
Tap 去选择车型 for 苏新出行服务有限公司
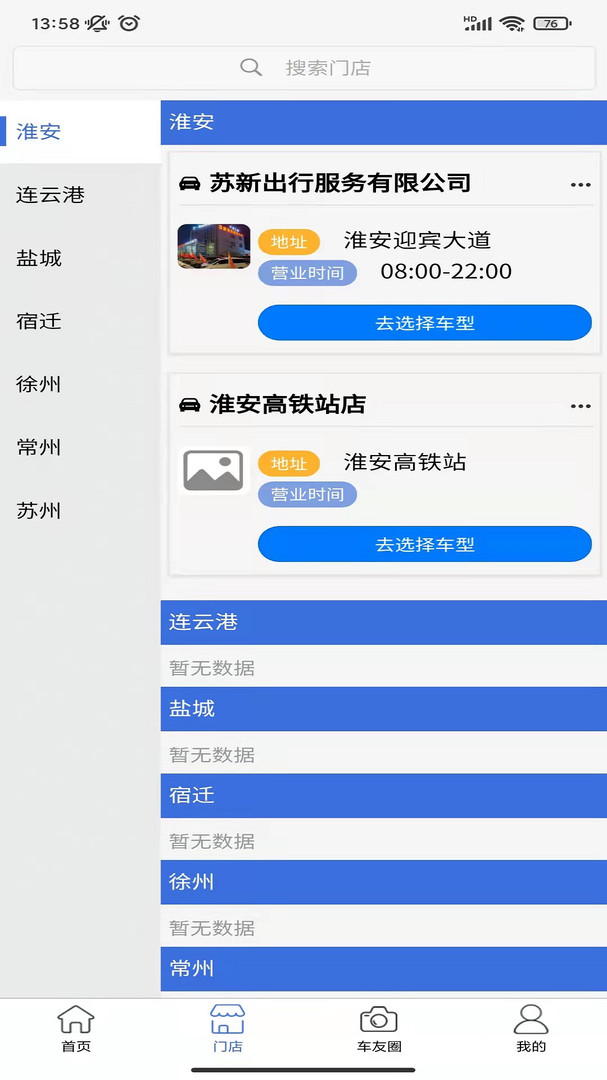click(x=425, y=323)
